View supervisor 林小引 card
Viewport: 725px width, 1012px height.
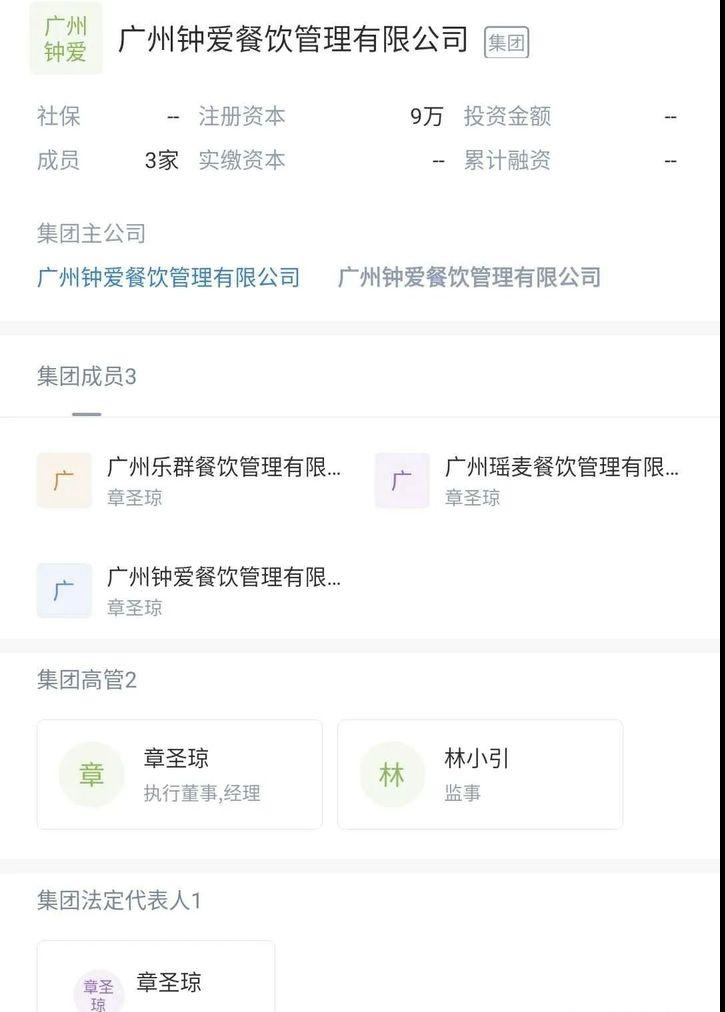click(480, 774)
